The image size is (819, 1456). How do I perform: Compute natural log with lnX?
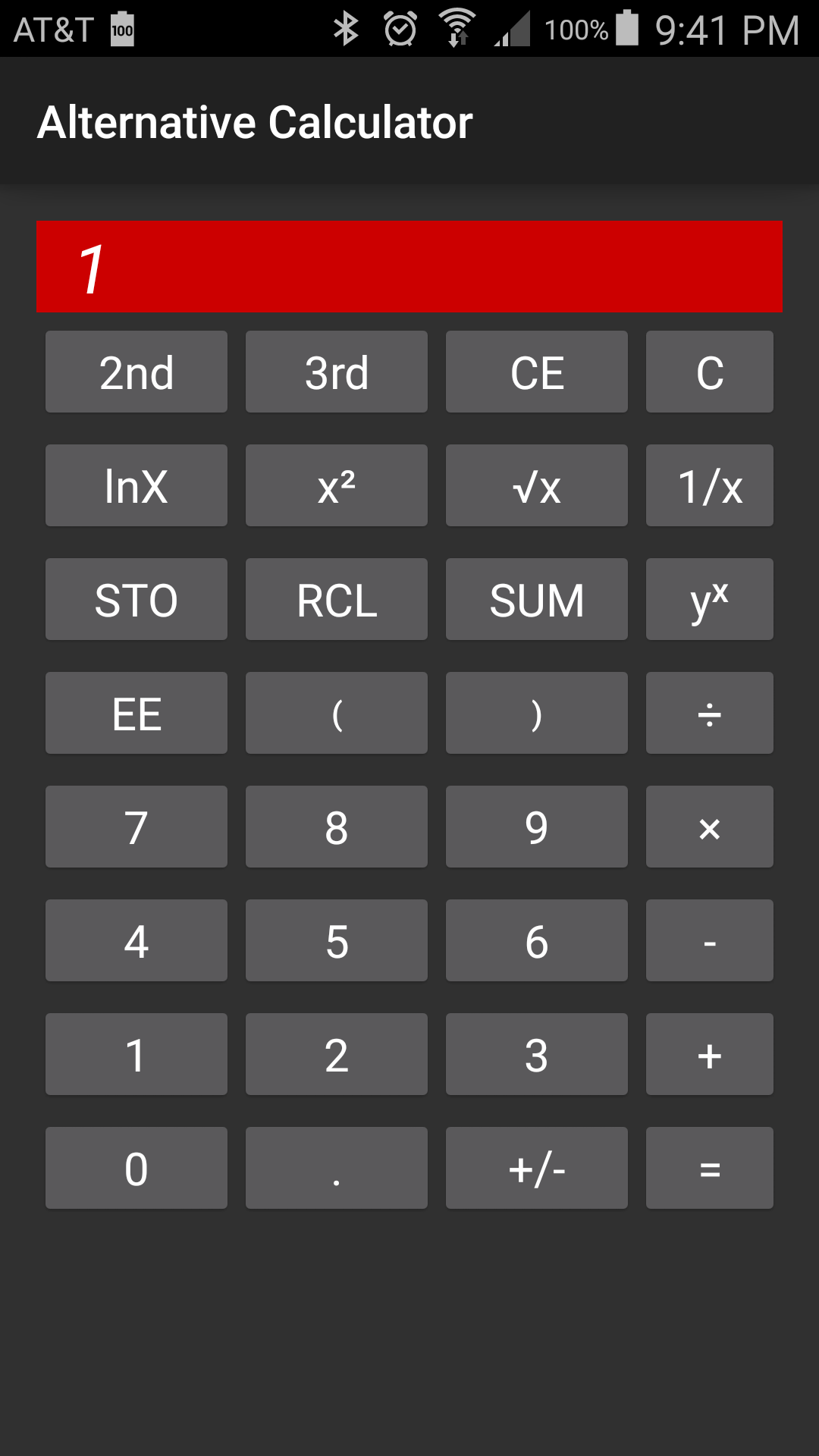click(x=136, y=485)
